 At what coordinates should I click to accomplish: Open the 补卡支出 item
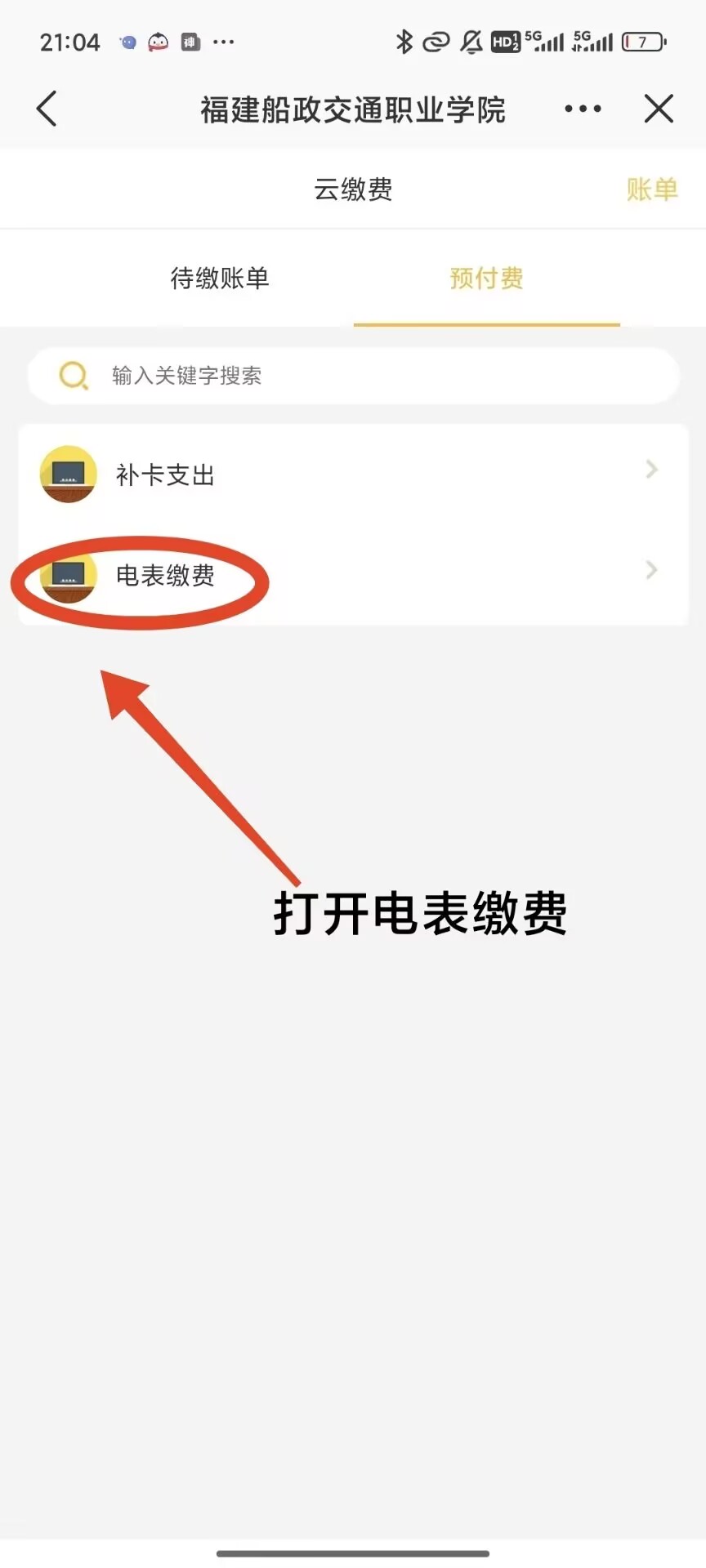pyautogui.click(x=353, y=474)
